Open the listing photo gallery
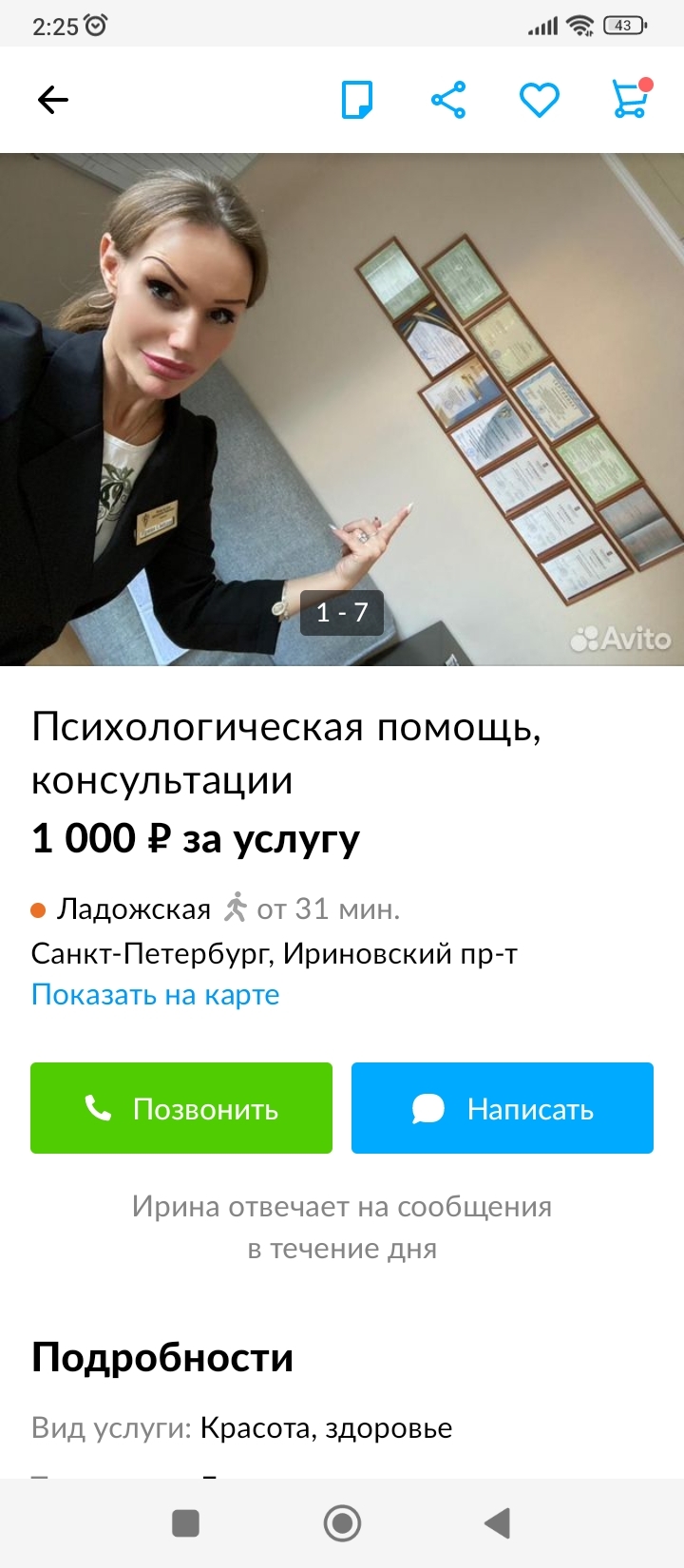The width and height of the screenshot is (684, 1568). (342, 409)
